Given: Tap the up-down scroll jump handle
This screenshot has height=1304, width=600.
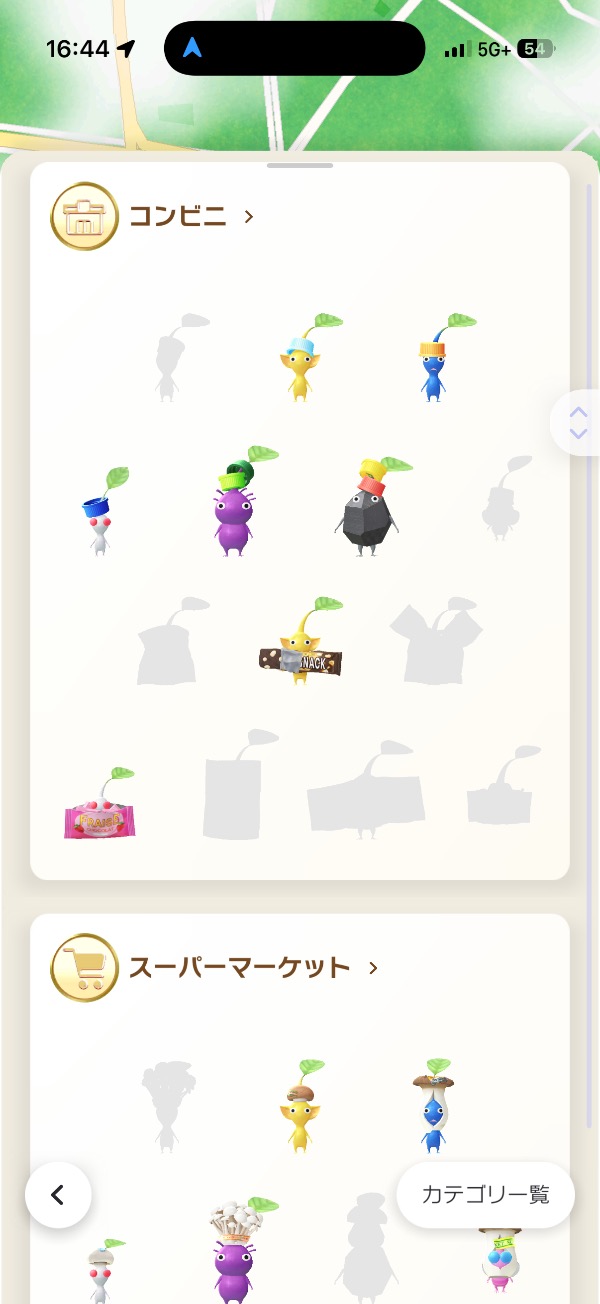Looking at the screenshot, I should coord(577,422).
